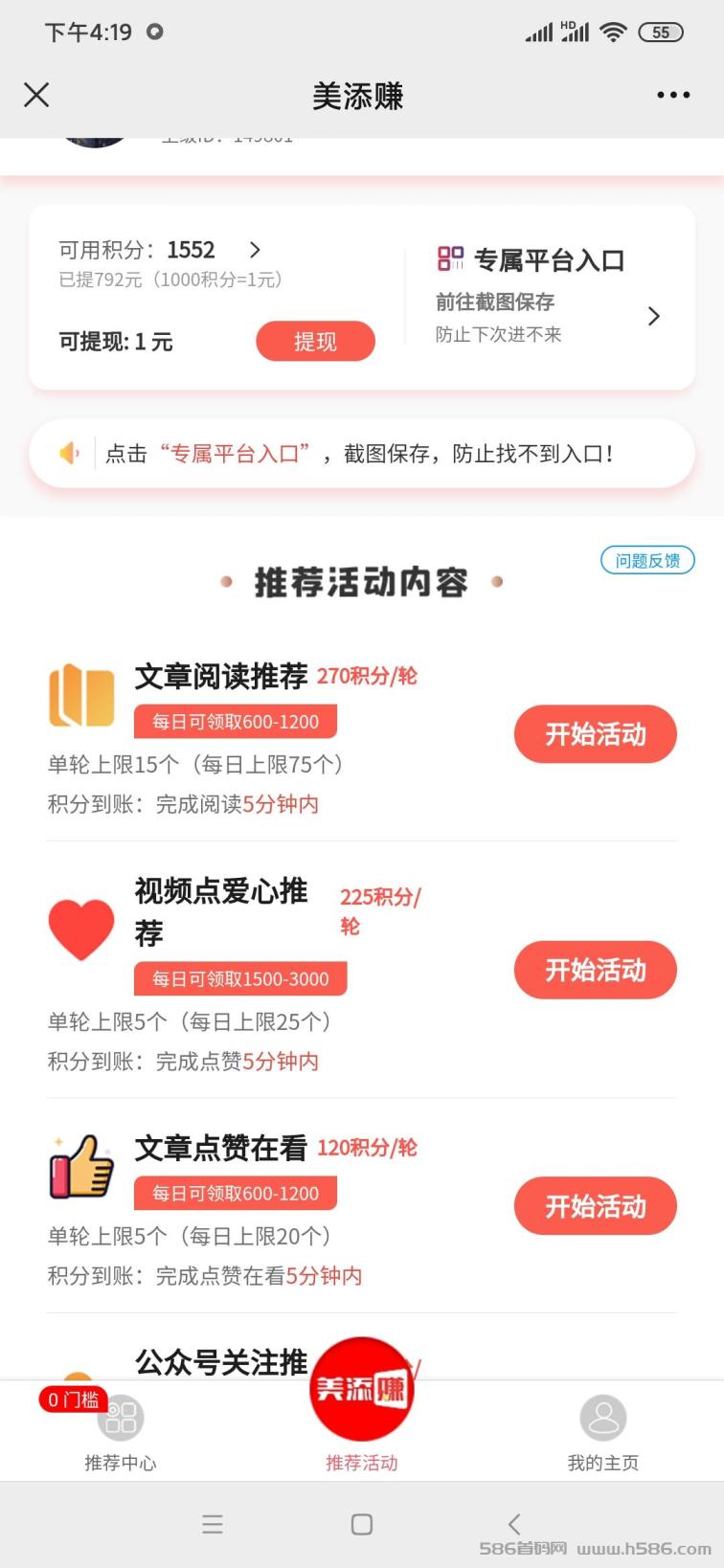
Task: Go back with the system back button
Action: tap(514, 1524)
